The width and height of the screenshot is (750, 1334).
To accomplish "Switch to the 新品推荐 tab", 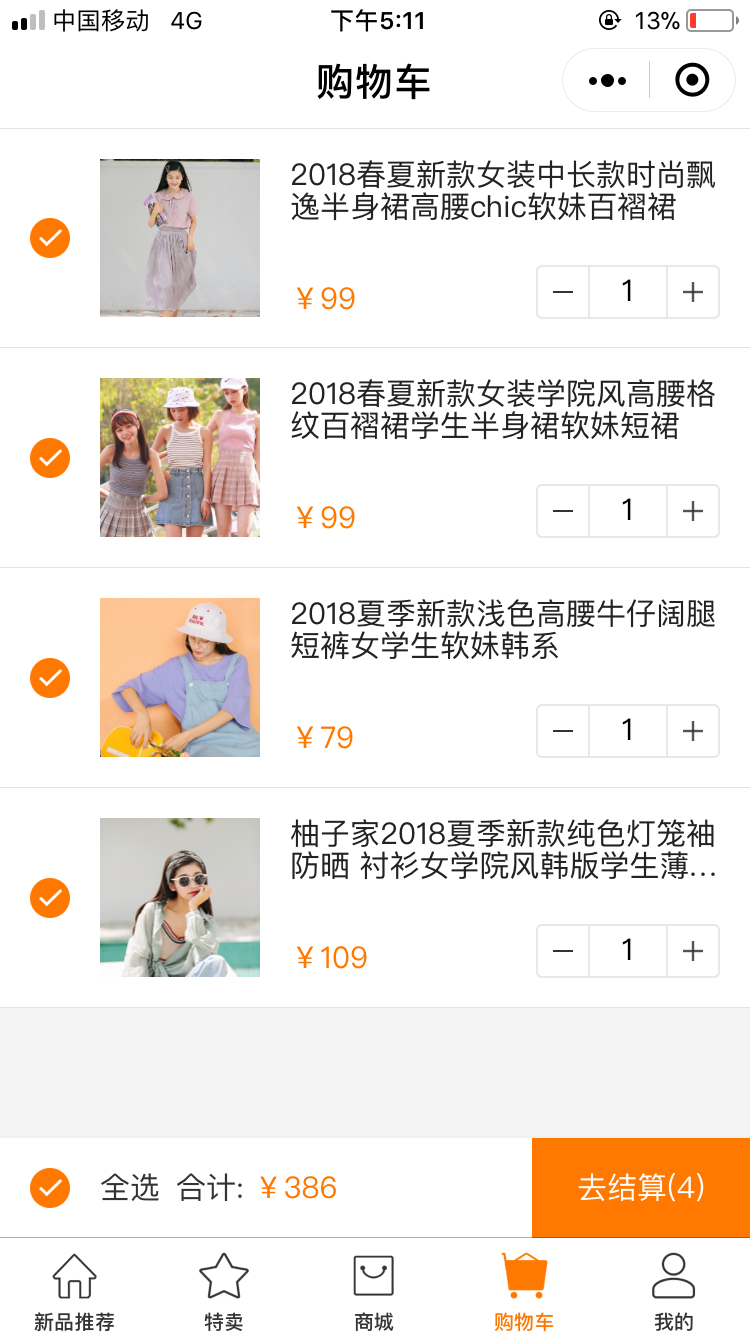I will point(75,1292).
